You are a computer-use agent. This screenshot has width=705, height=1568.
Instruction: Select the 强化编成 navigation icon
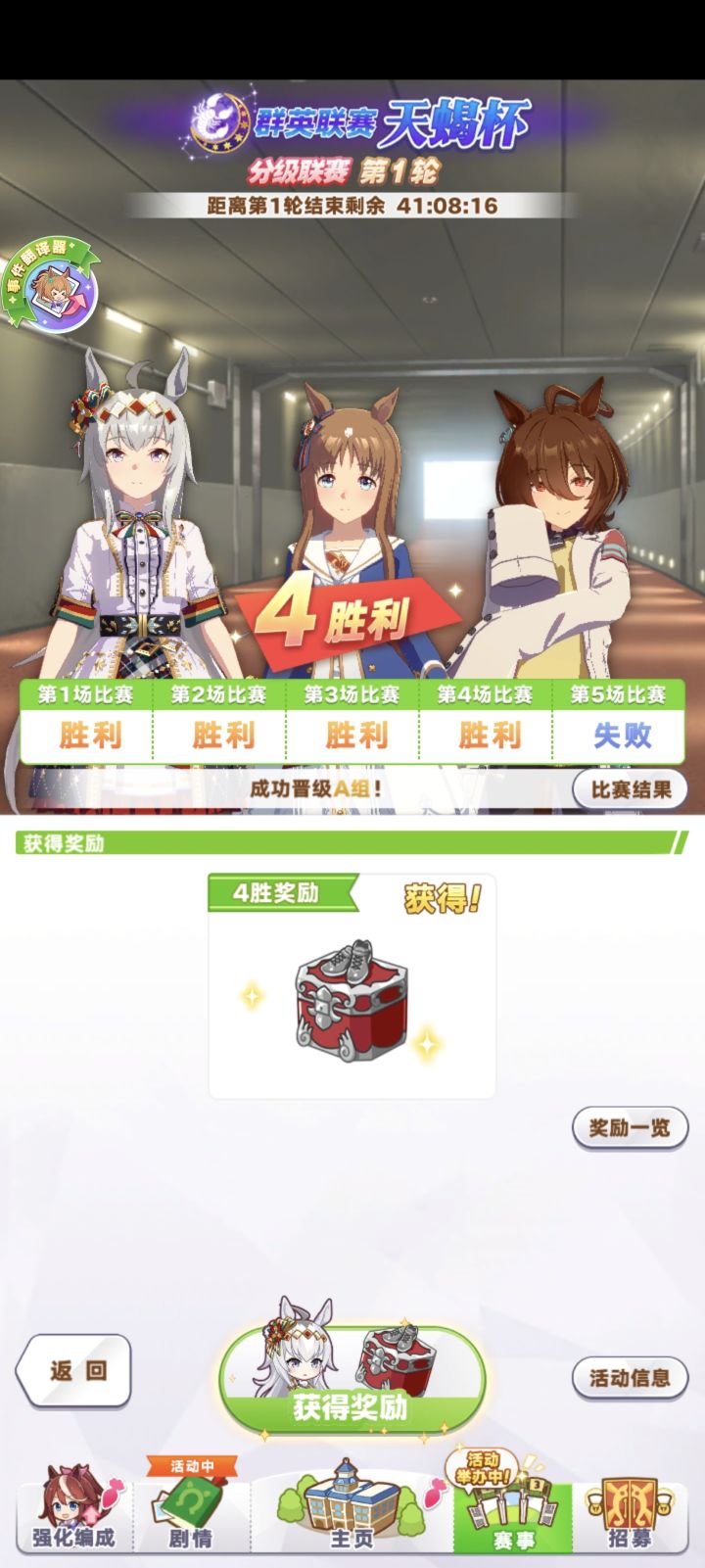pyautogui.click(x=70, y=1513)
